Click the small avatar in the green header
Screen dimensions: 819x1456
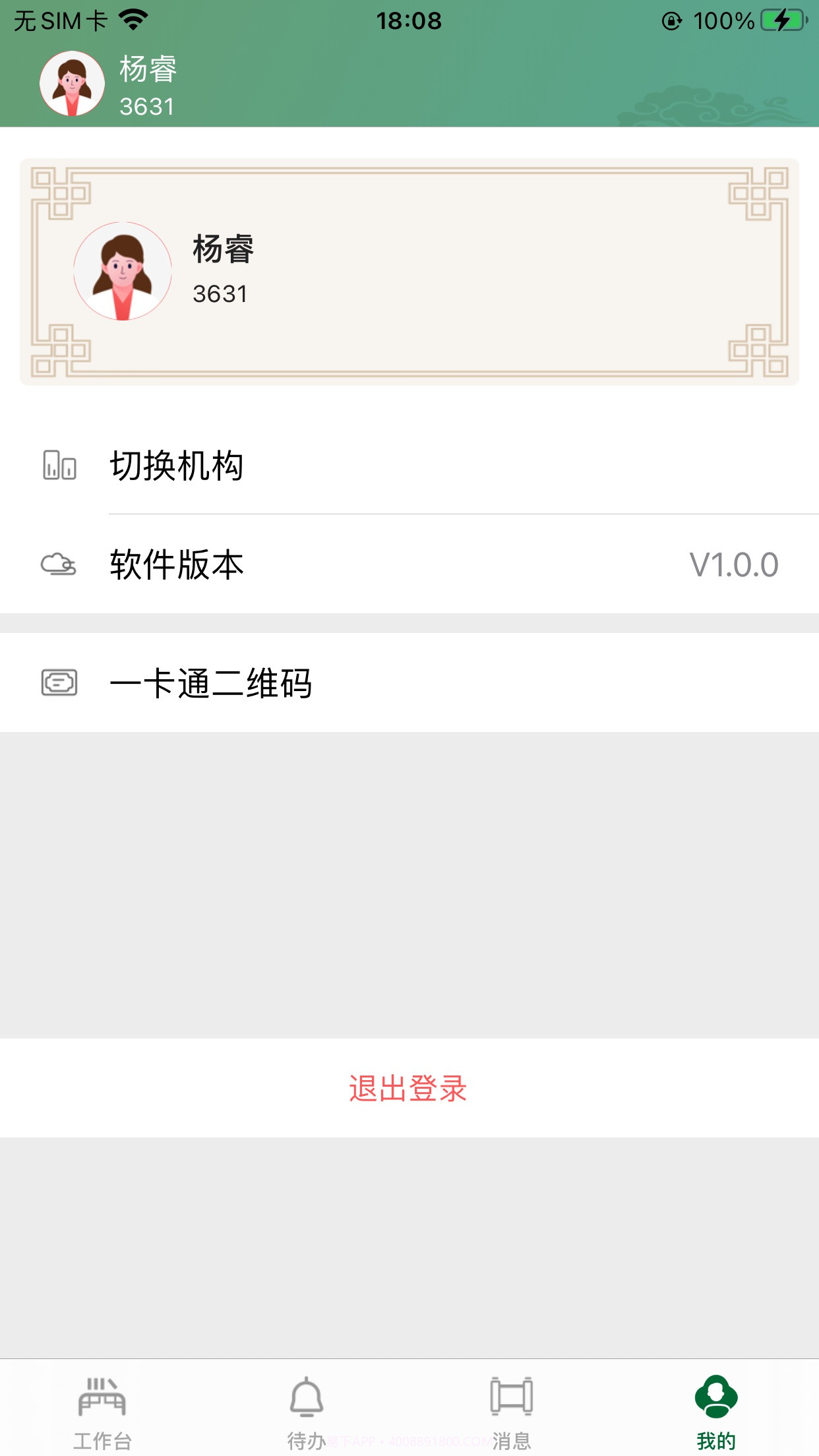[71, 83]
